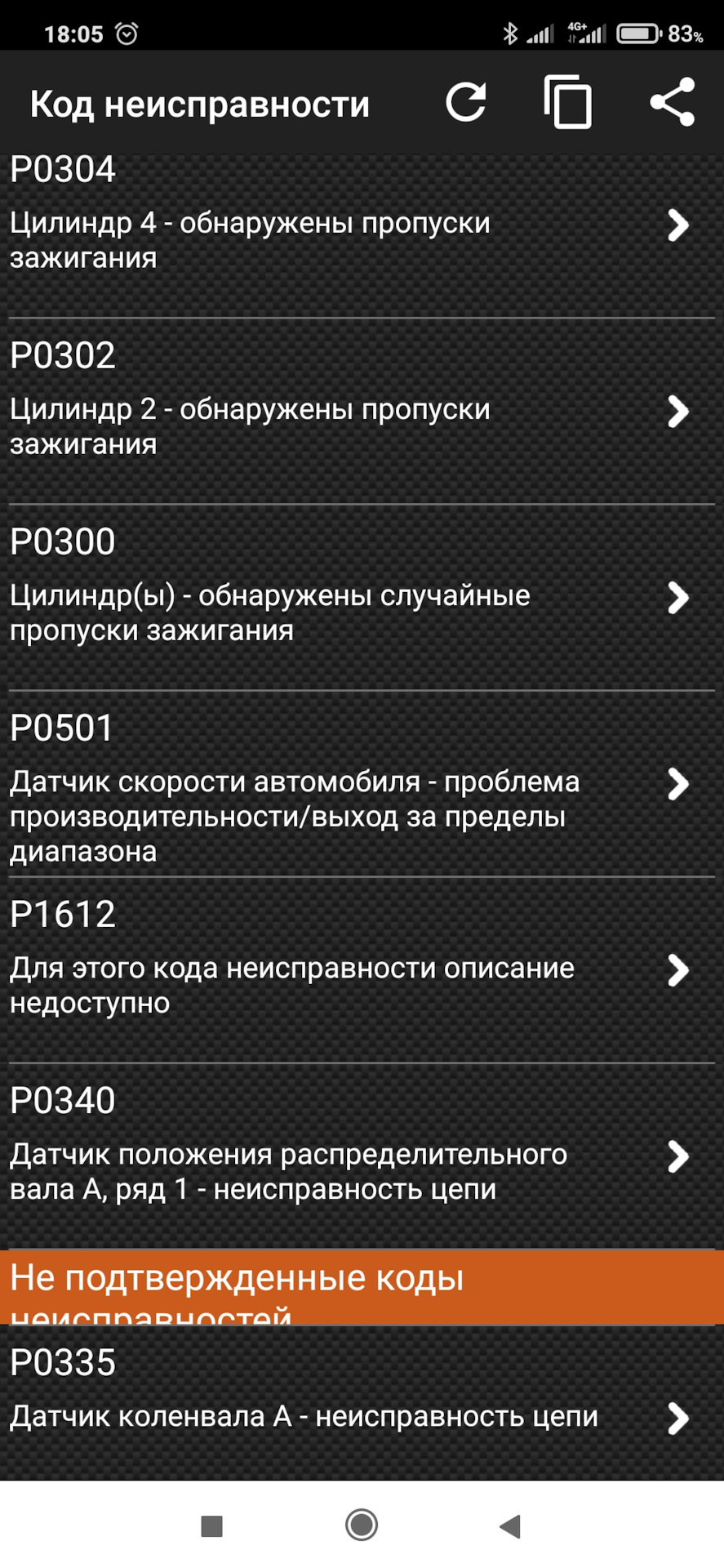Share the fault codes

click(x=672, y=103)
